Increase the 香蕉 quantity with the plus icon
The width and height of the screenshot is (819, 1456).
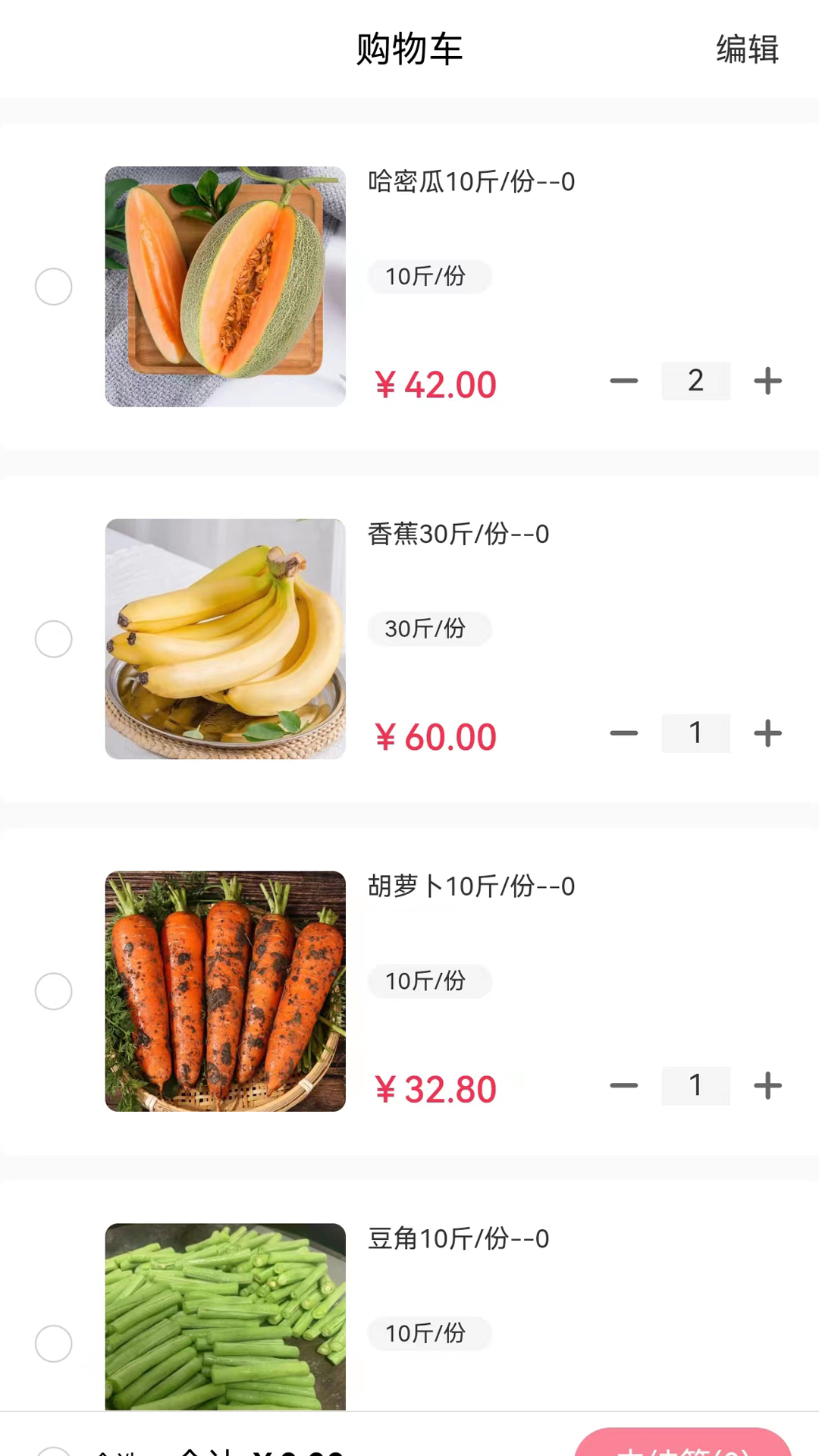[767, 733]
